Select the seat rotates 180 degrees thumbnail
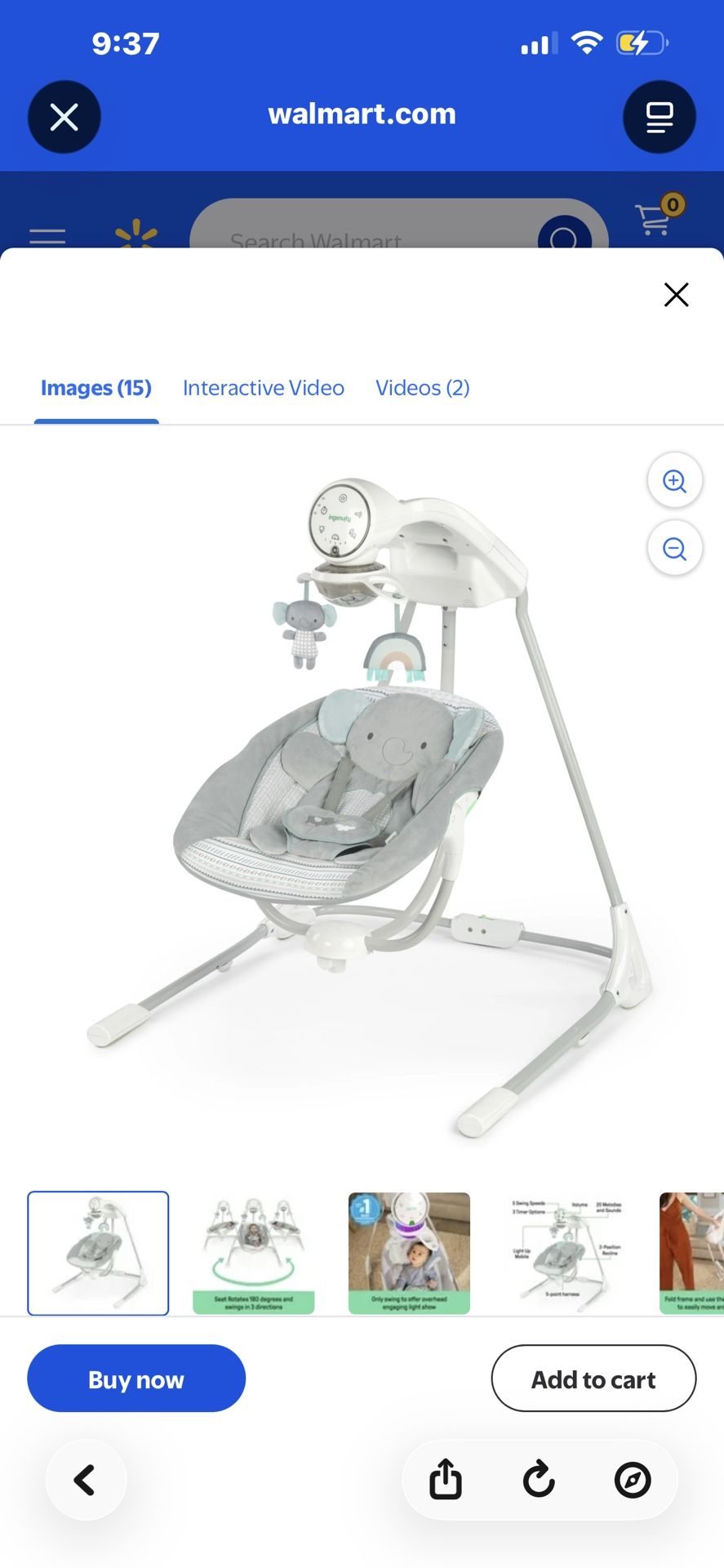The height and width of the screenshot is (1568, 724). [x=254, y=1253]
